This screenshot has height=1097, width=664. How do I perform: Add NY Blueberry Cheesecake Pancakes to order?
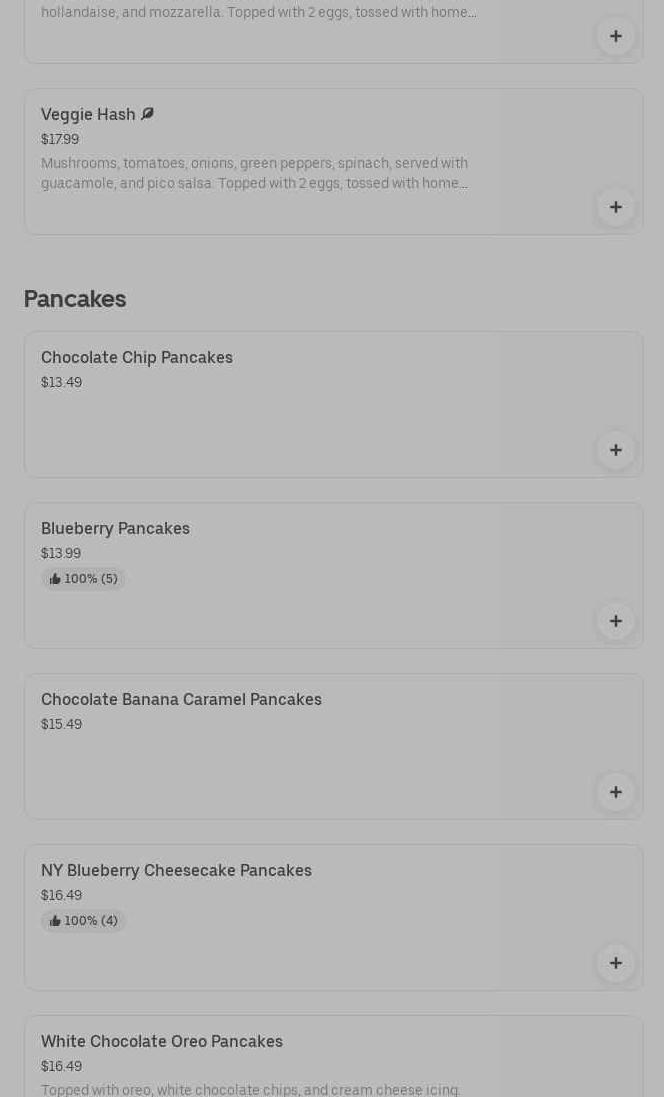click(x=616, y=963)
